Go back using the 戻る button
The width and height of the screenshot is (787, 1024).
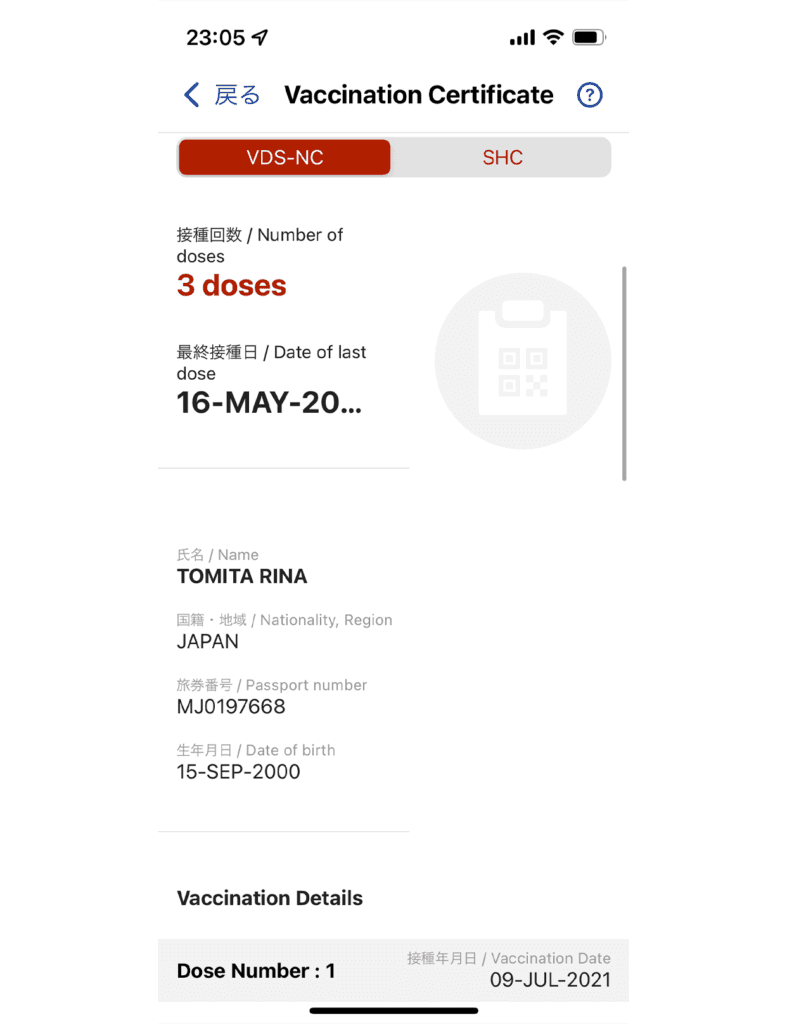point(222,95)
